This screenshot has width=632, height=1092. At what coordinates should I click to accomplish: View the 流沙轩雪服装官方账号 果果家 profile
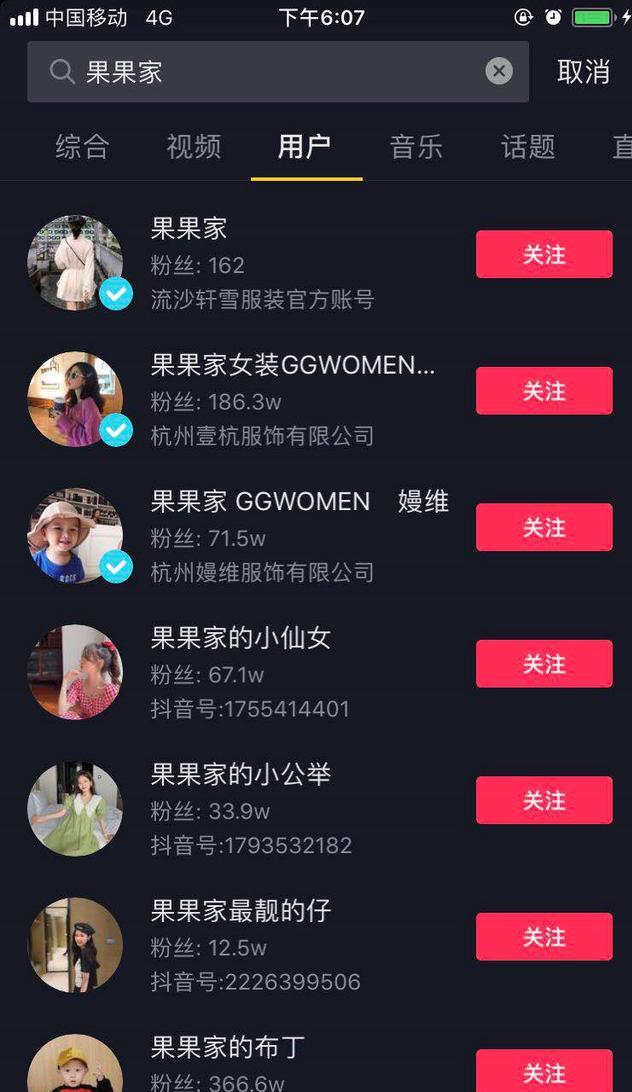tap(189, 229)
